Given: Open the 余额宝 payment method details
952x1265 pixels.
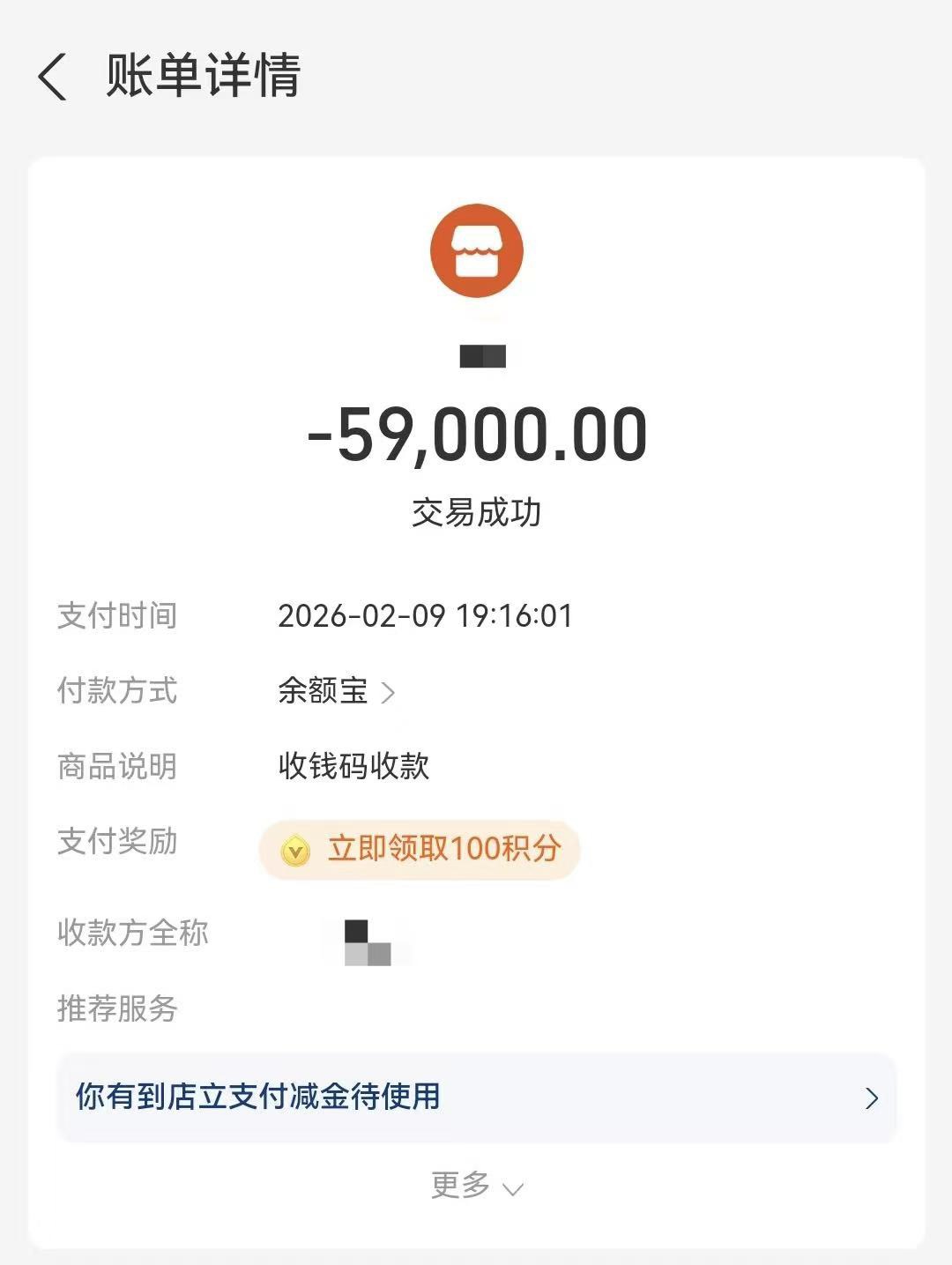Looking at the screenshot, I should click(x=337, y=691).
